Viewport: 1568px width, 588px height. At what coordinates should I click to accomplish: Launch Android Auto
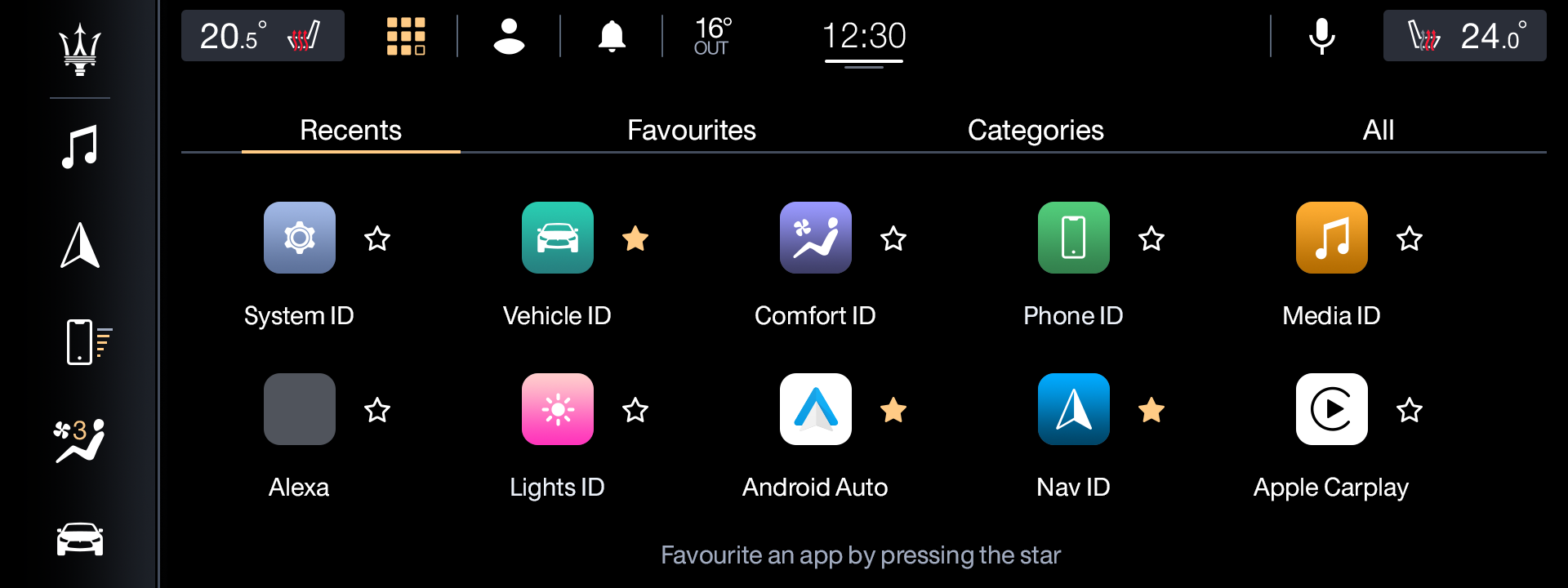pos(815,409)
